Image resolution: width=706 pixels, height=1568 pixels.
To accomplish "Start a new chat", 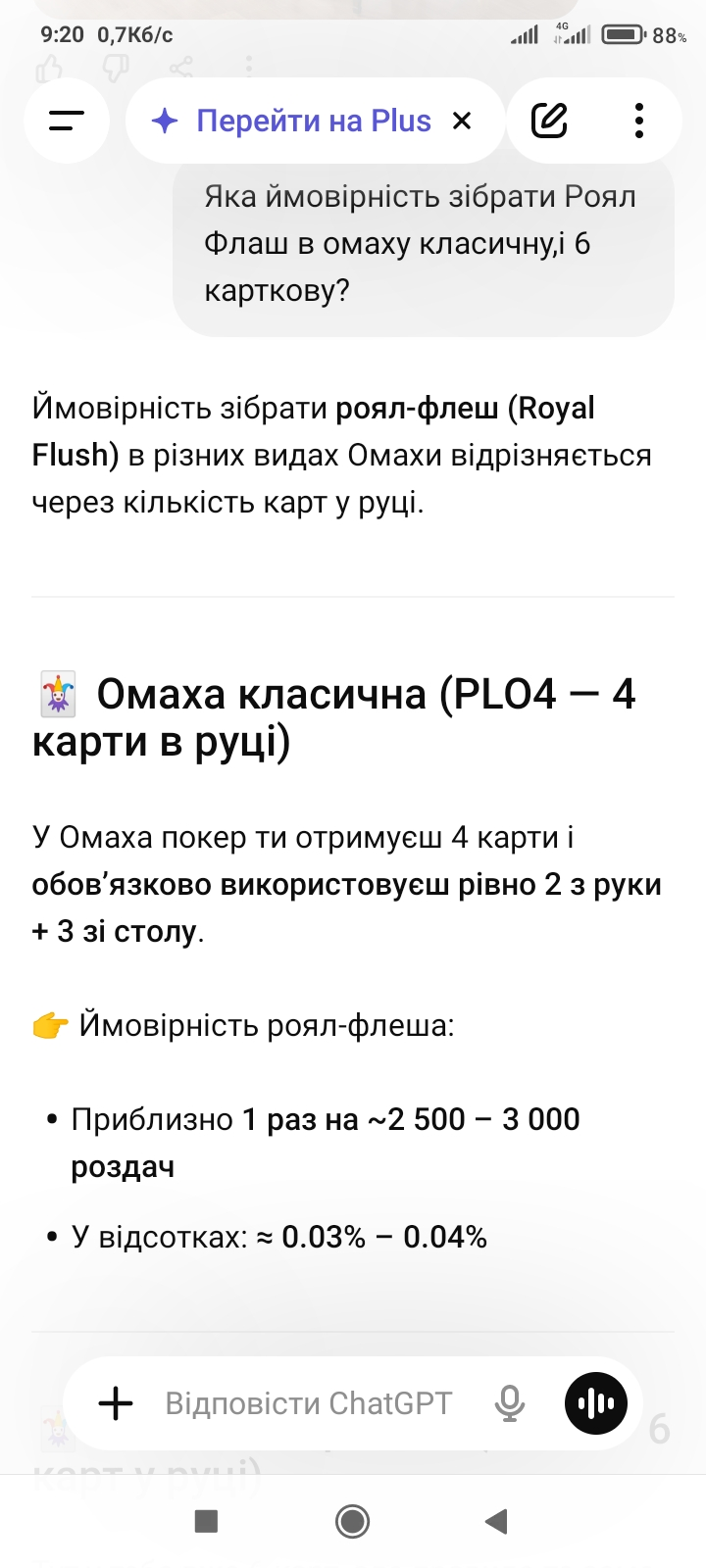I will [549, 121].
